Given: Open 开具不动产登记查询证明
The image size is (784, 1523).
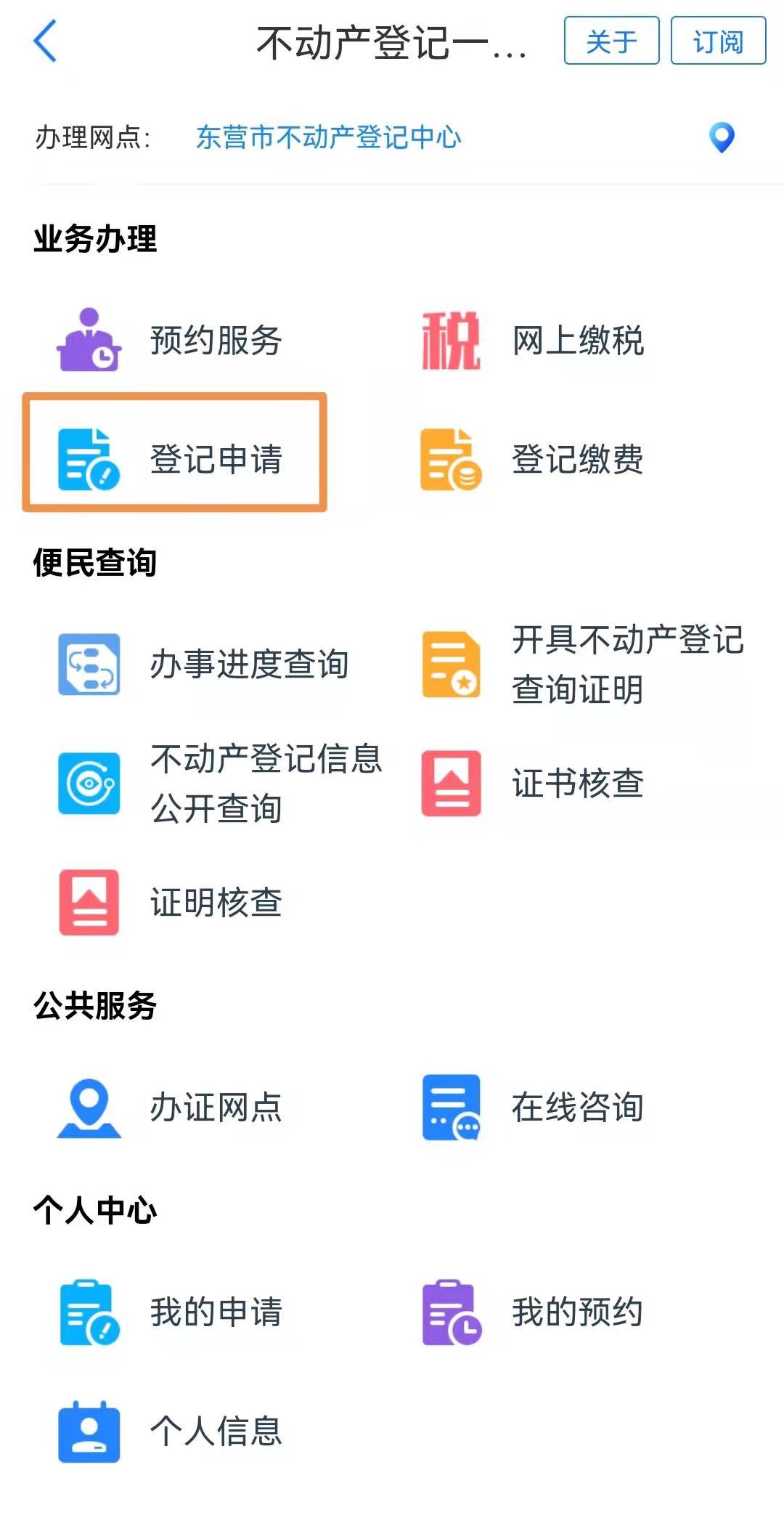Looking at the screenshot, I should click(x=581, y=664).
